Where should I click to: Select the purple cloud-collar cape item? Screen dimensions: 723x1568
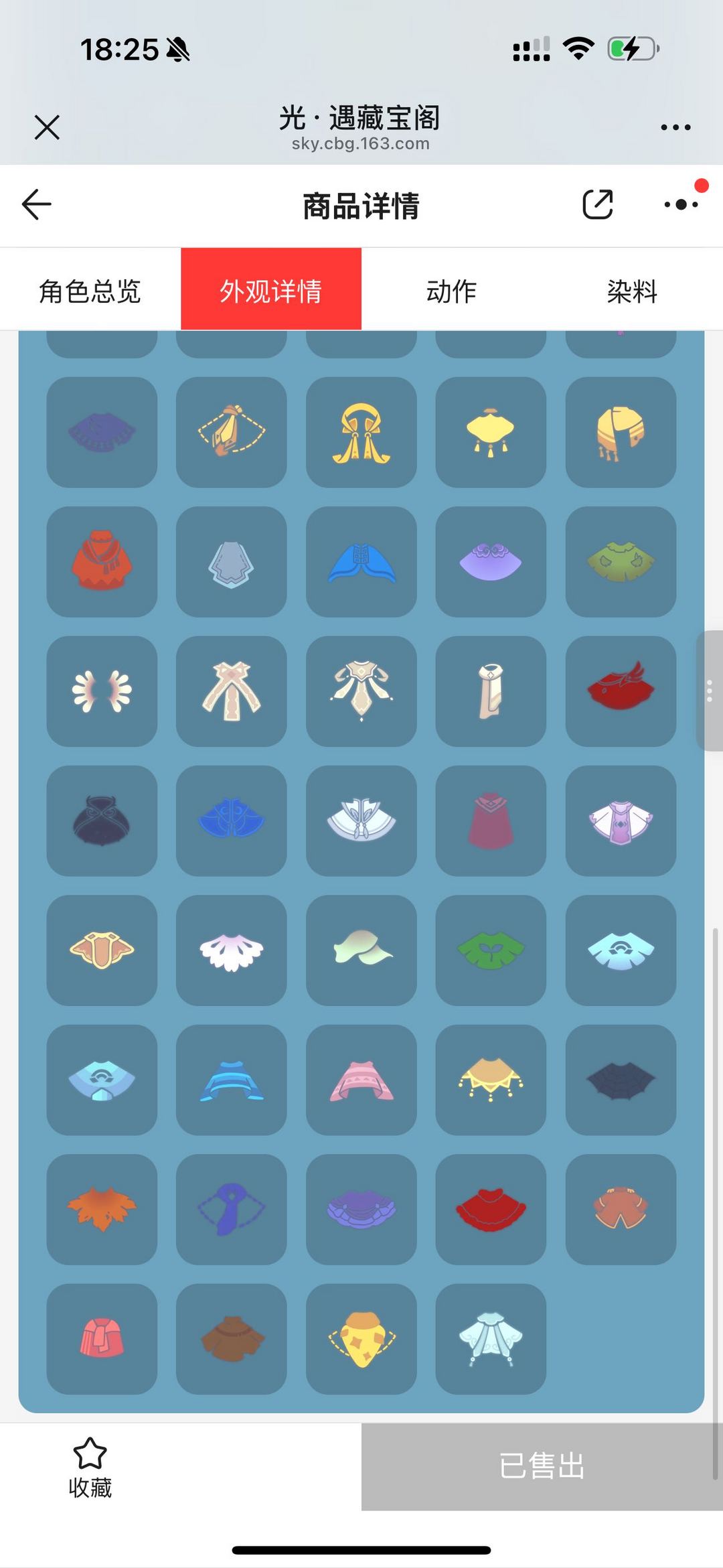tap(491, 561)
